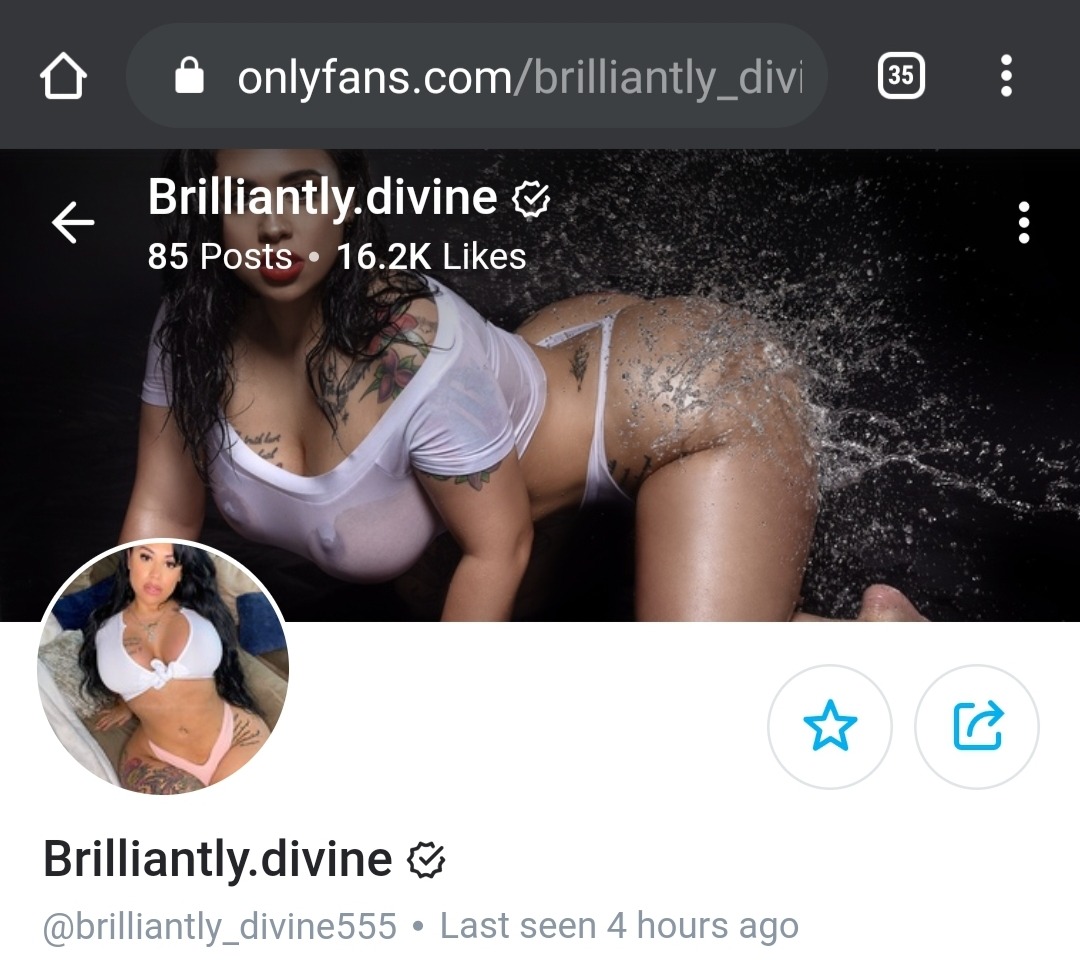Go back using the profile back arrow

(73, 222)
